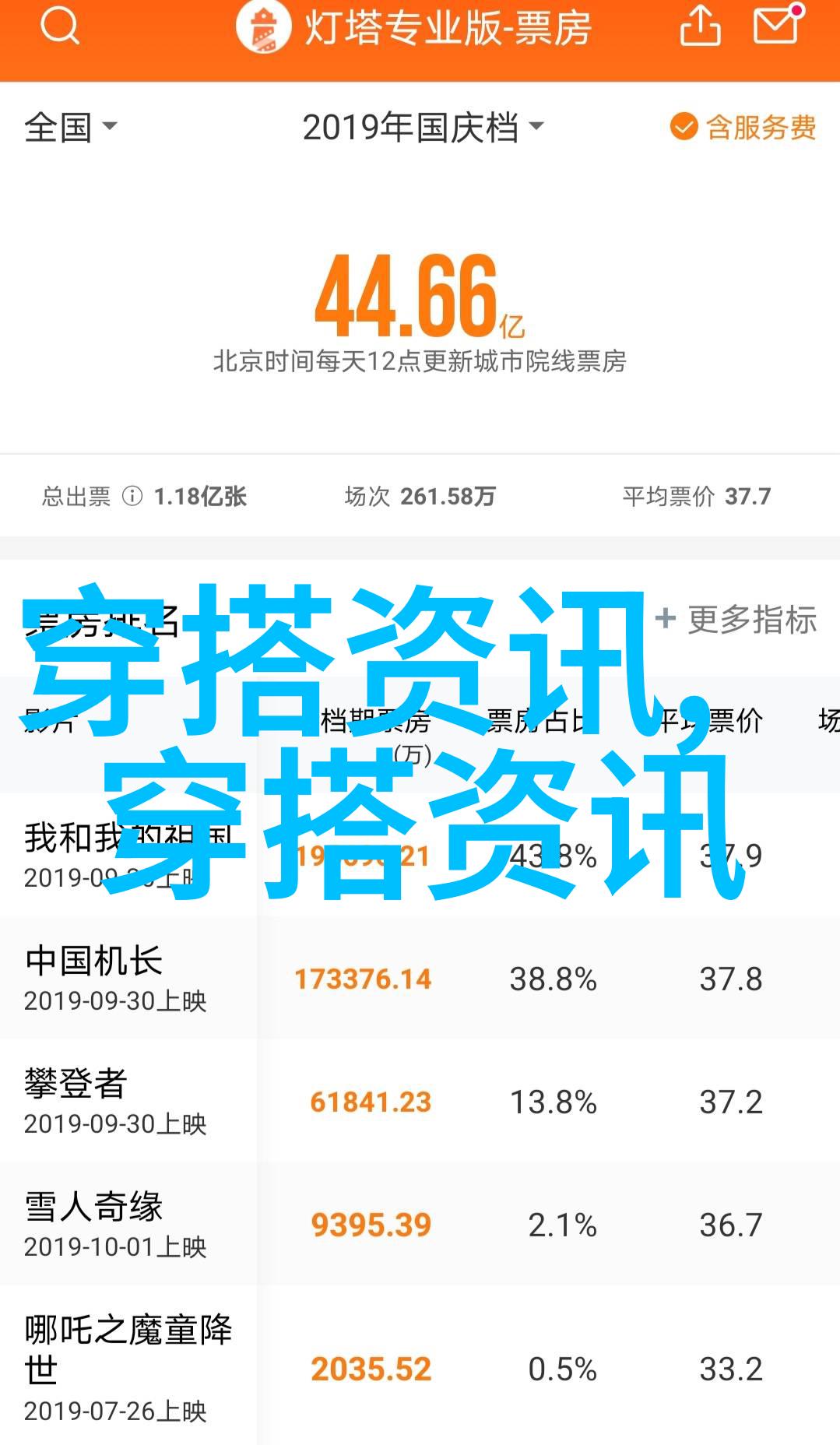
Task: Share this box office page
Action: pyautogui.click(x=700, y=26)
